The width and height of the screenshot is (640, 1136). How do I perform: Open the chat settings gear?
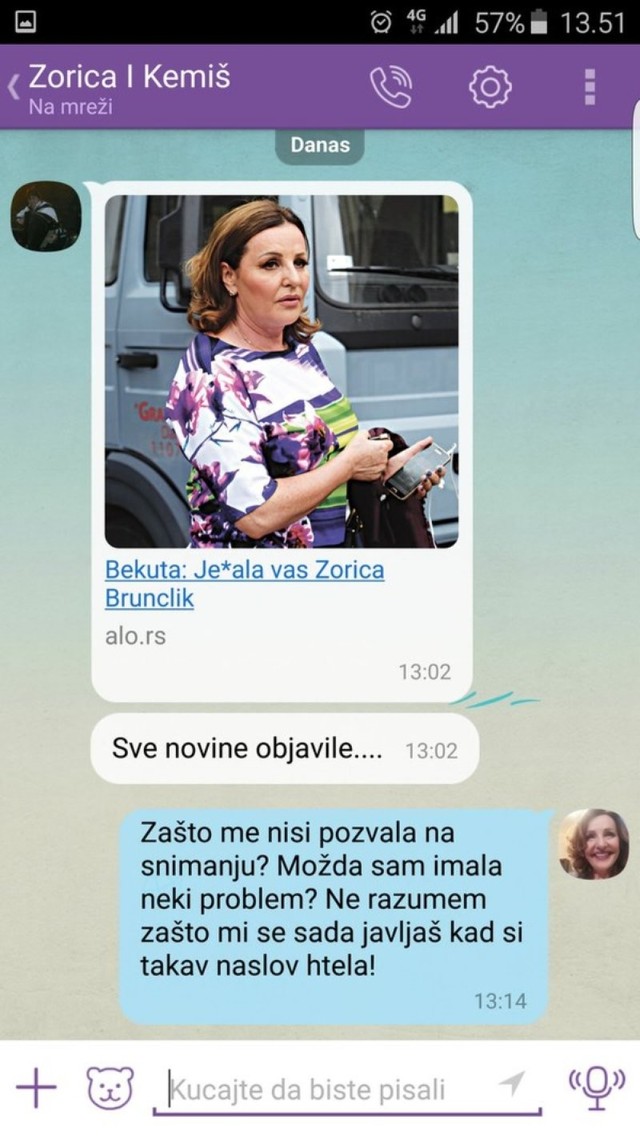pos(490,88)
